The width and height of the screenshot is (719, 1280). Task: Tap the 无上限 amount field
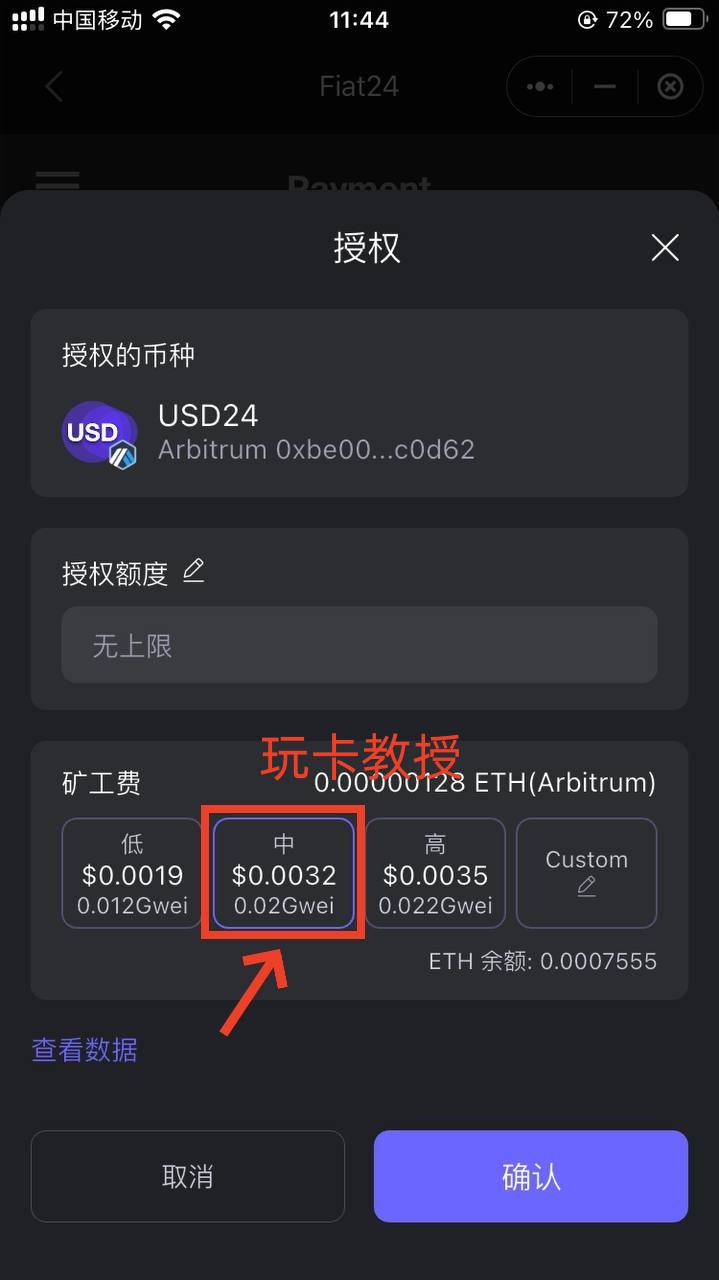click(359, 645)
